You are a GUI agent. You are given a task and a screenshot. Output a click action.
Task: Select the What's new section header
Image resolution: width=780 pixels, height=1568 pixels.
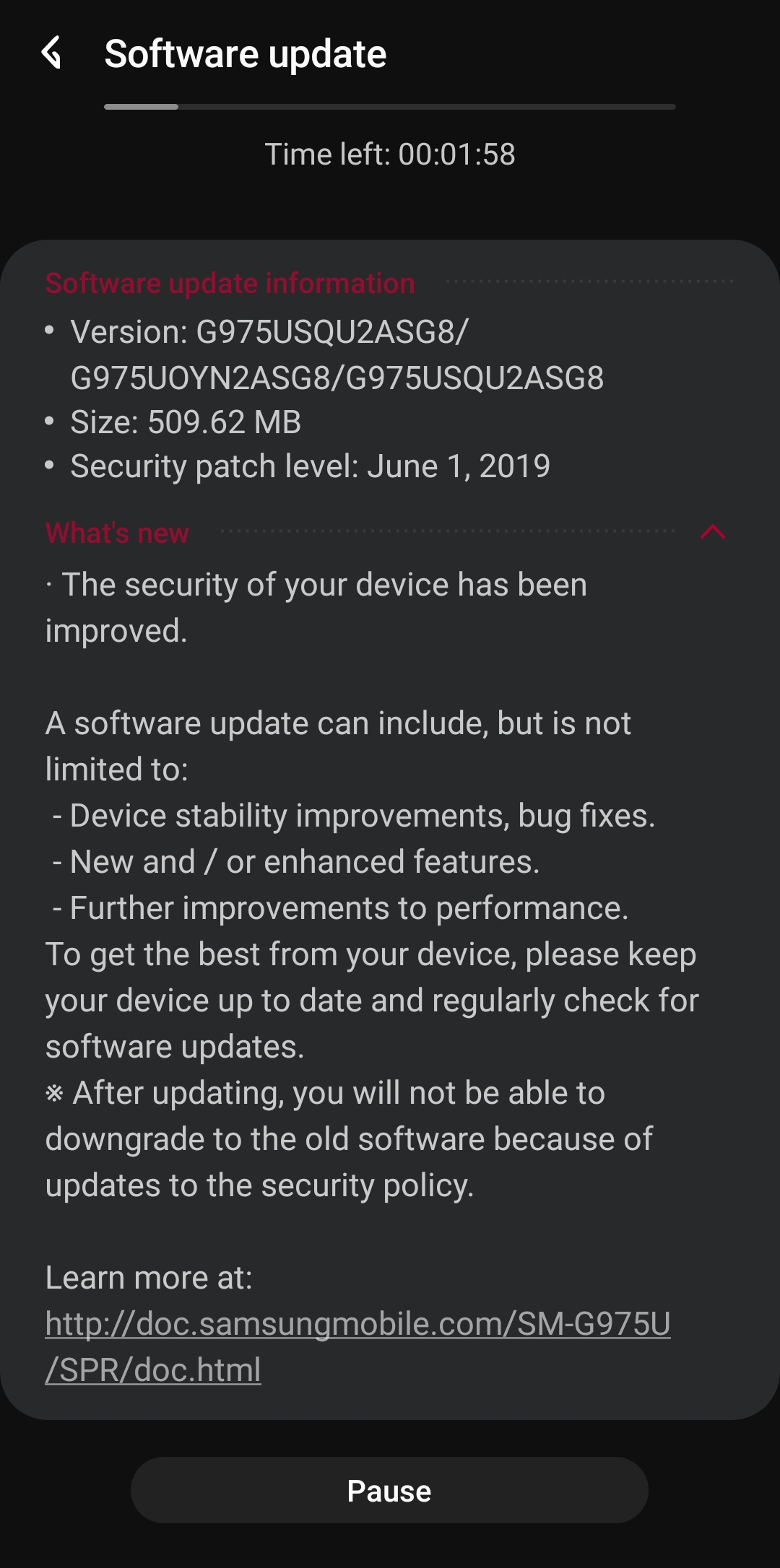(116, 533)
